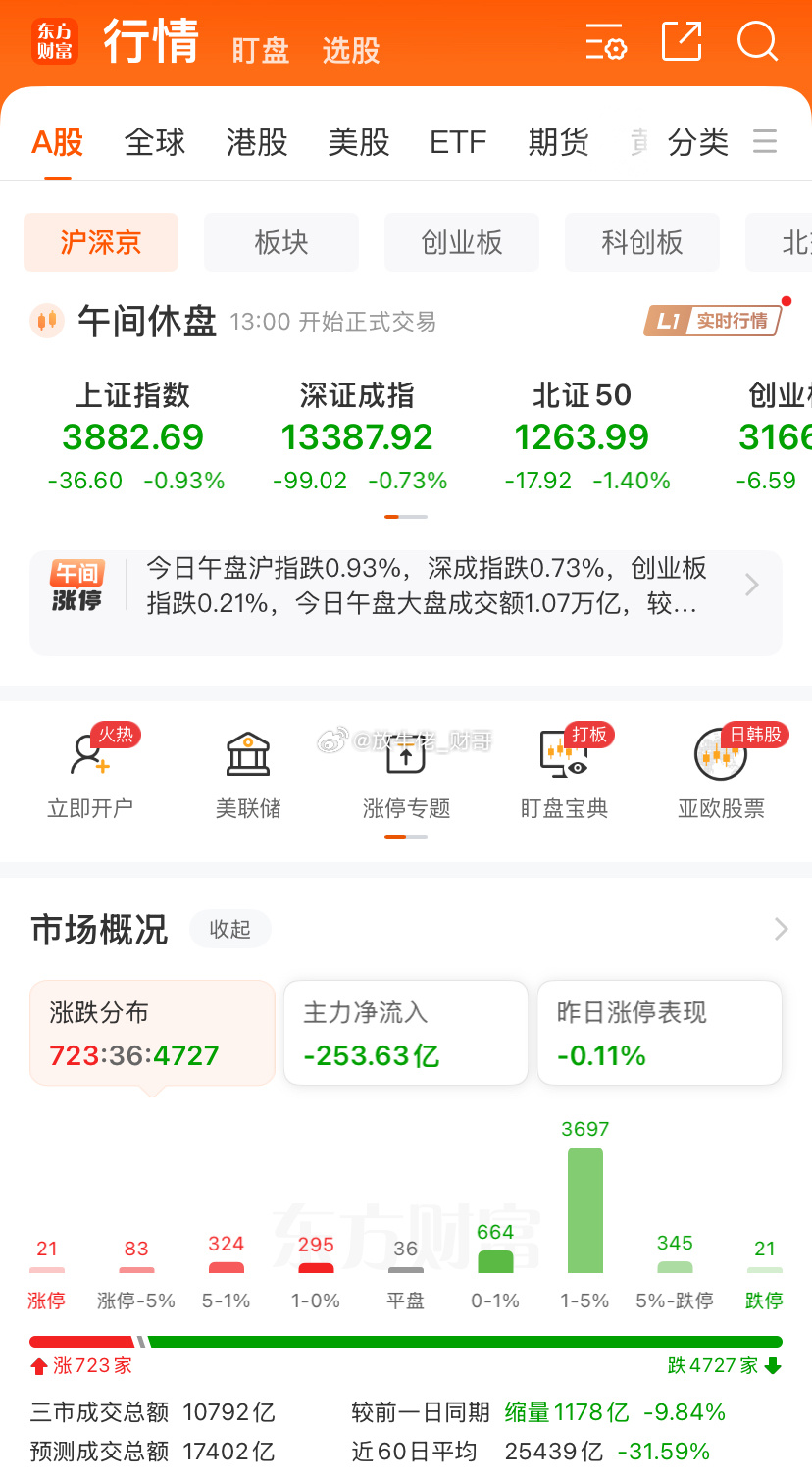The width and height of the screenshot is (812, 1479).
Task: Switch selection to 板块 filter
Action: click(281, 242)
